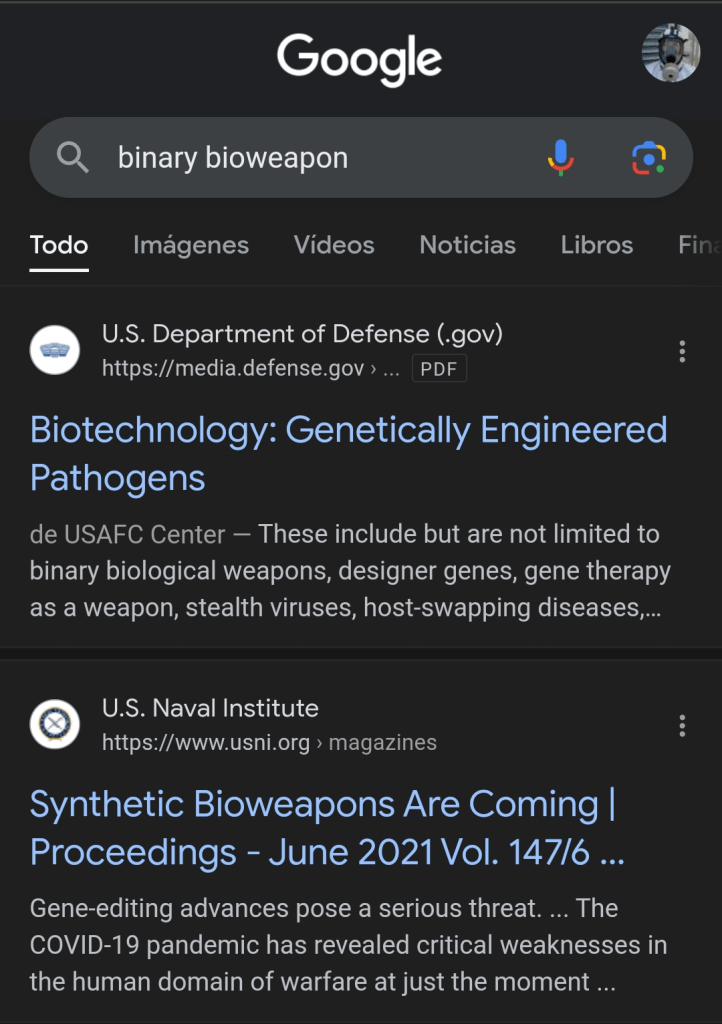Open more options for the U.S. Naval Institute result
722x1024 pixels.
pos(682,725)
